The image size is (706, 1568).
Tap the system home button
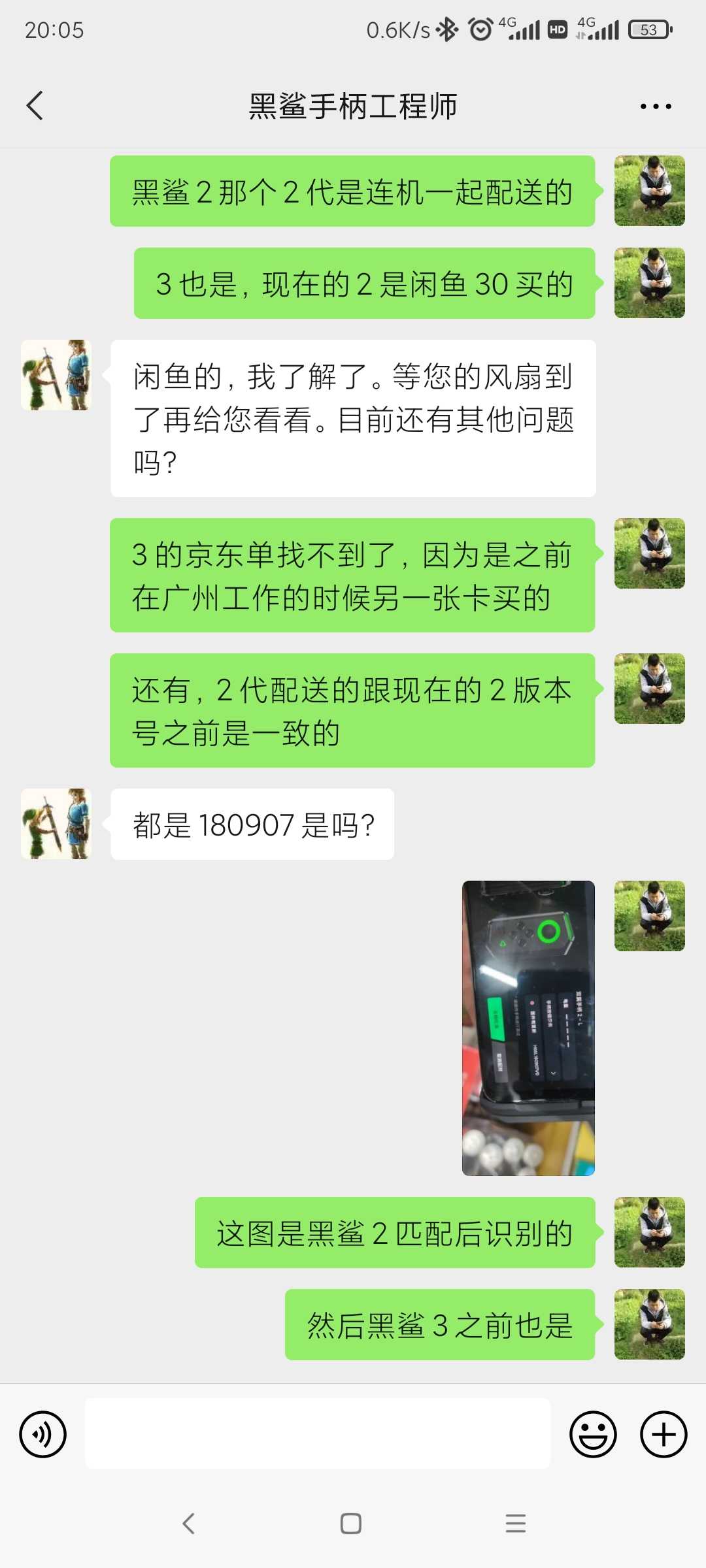coord(351,1524)
